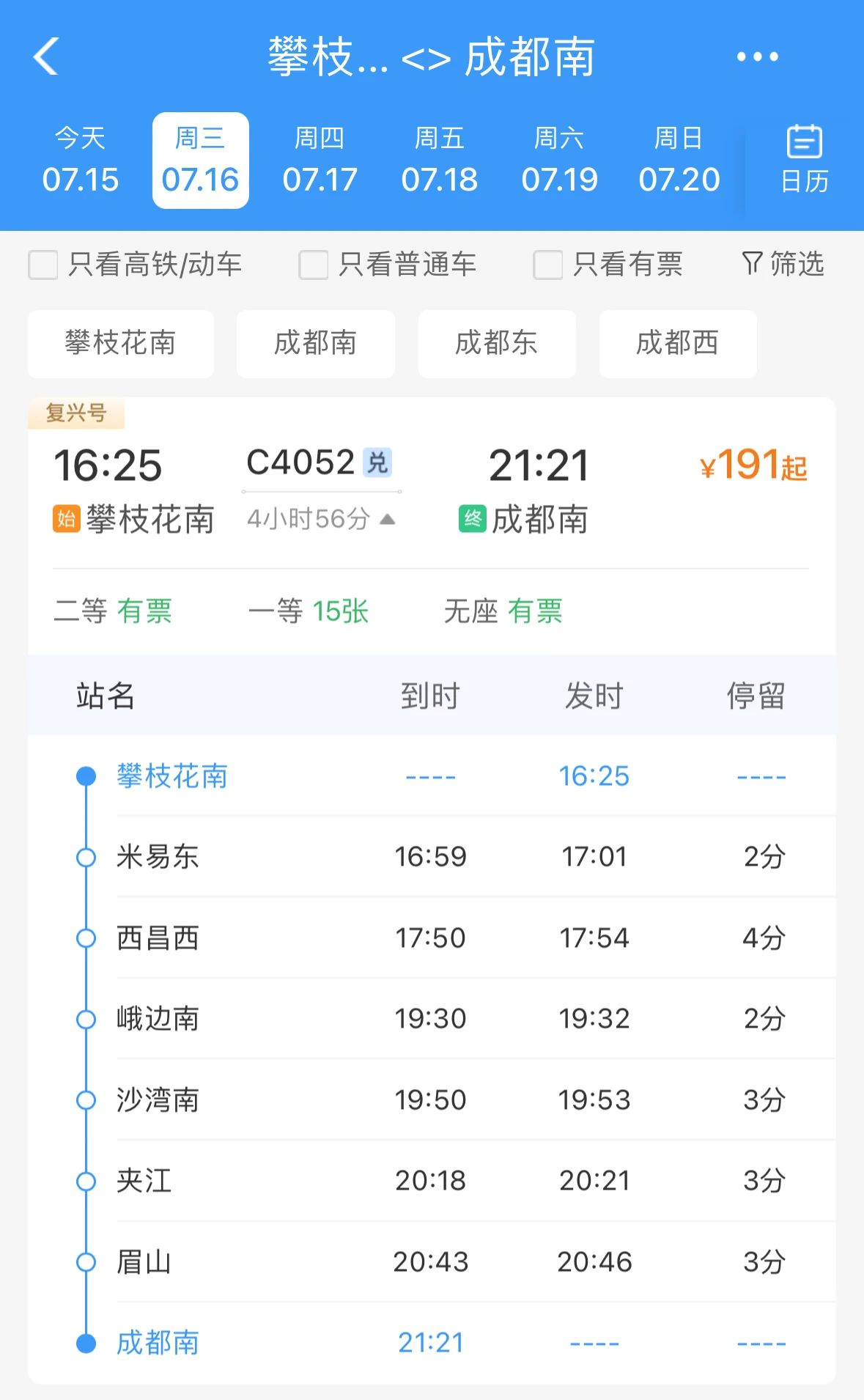Filter by 成都南 station chip
The width and height of the screenshot is (864, 1400).
(x=315, y=343)
